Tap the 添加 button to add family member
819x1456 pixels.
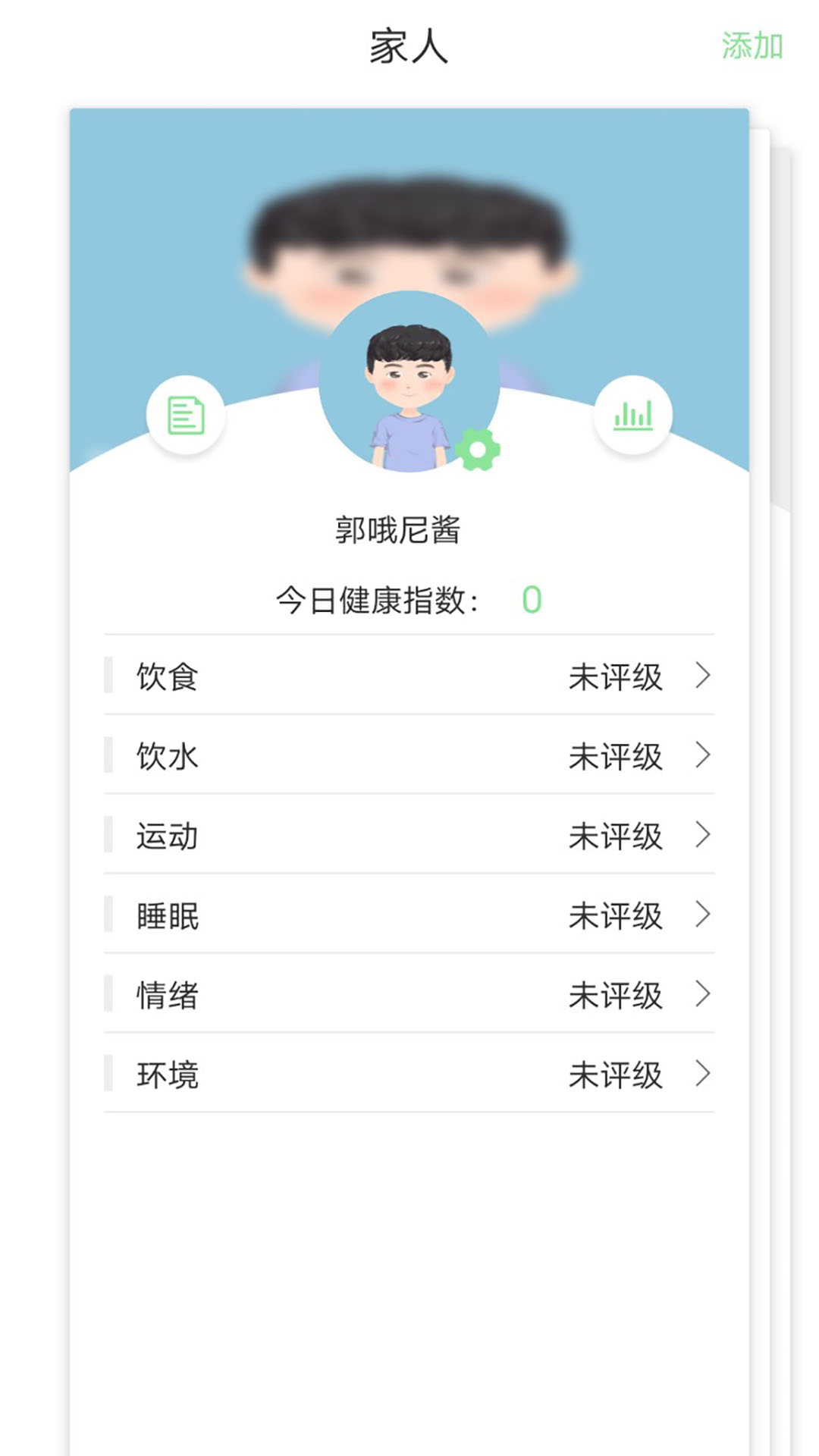point(752,46)
